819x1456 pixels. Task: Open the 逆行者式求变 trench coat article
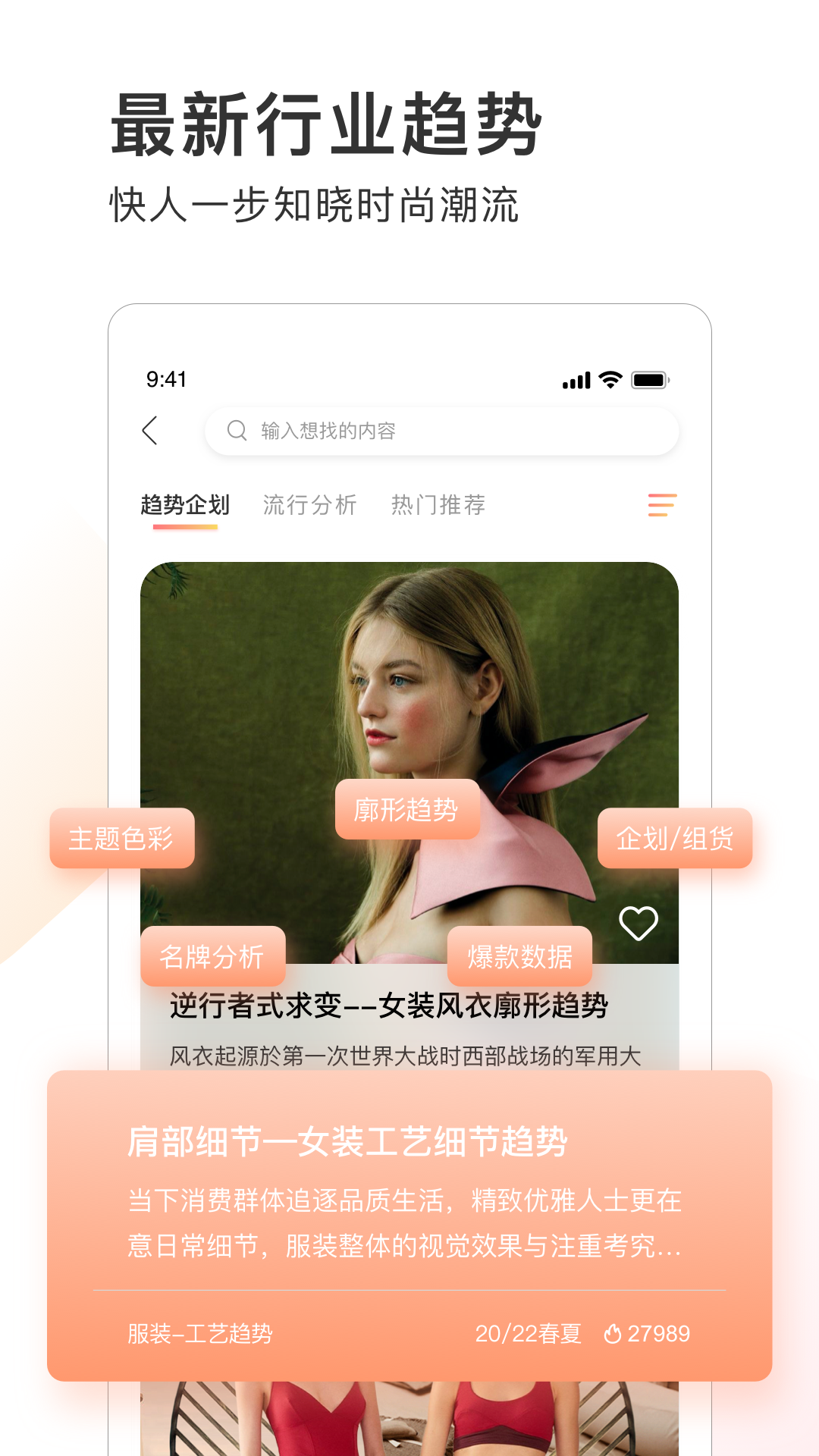pos(389,1006)
